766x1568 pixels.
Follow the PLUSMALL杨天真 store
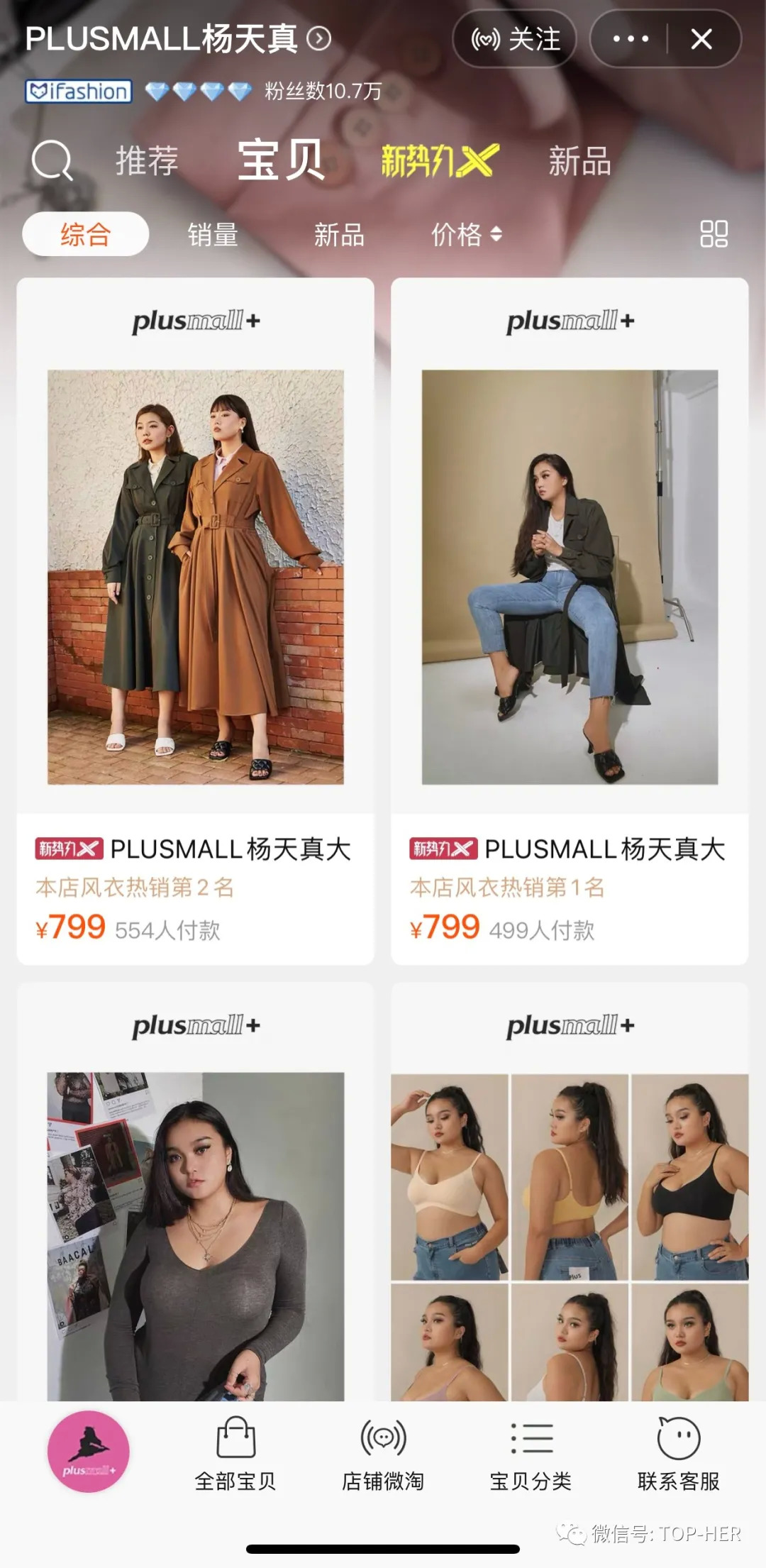point(515,39)
